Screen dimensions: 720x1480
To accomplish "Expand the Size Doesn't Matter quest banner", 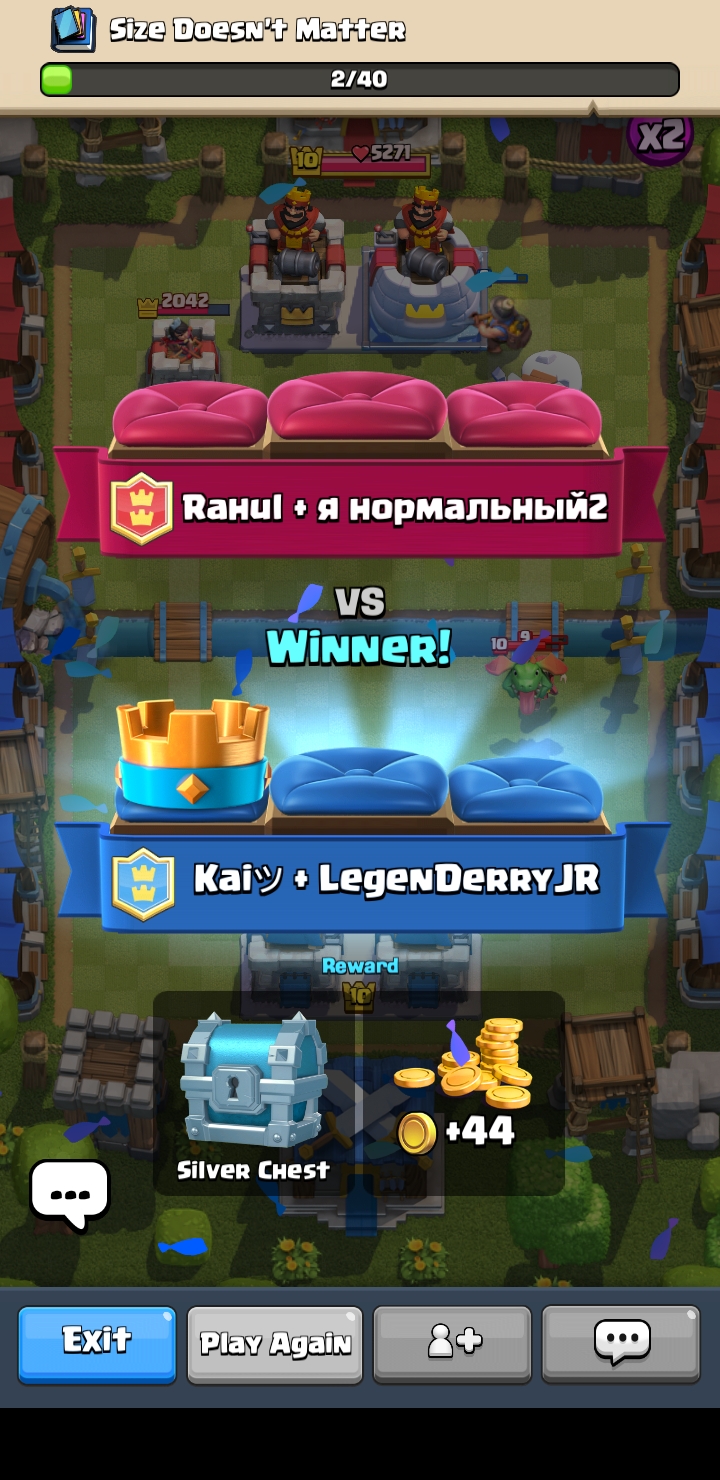I will (x=255, y=30).
